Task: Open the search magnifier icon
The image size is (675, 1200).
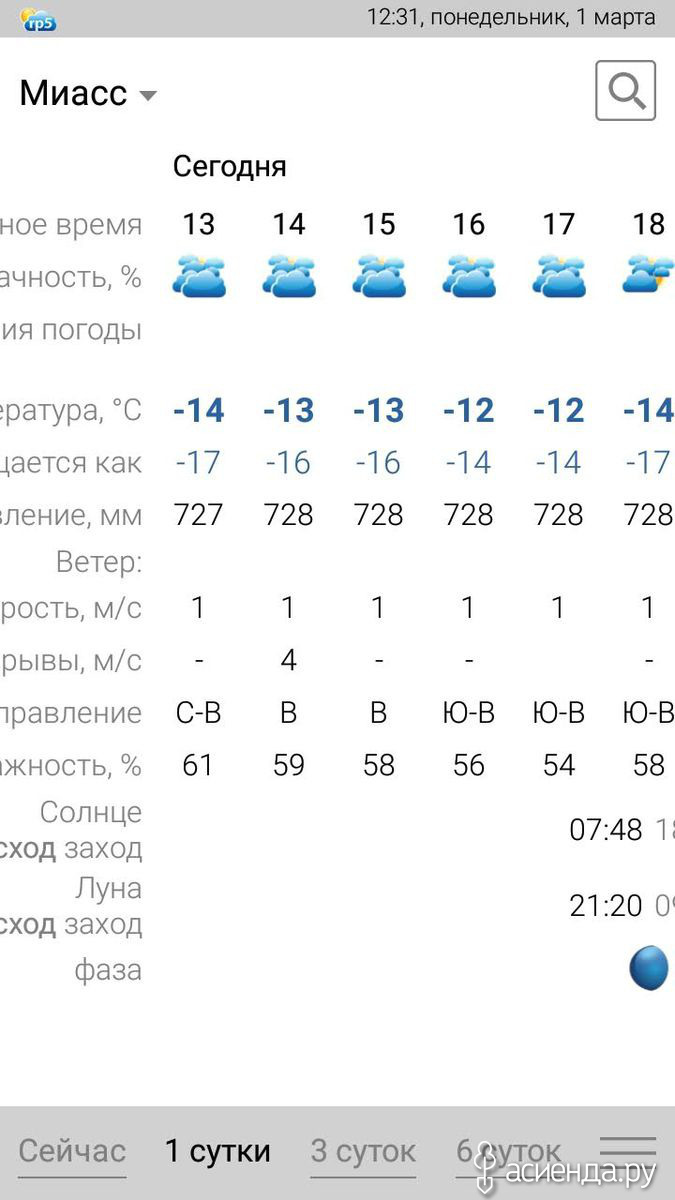Action: tap(626, 91)
